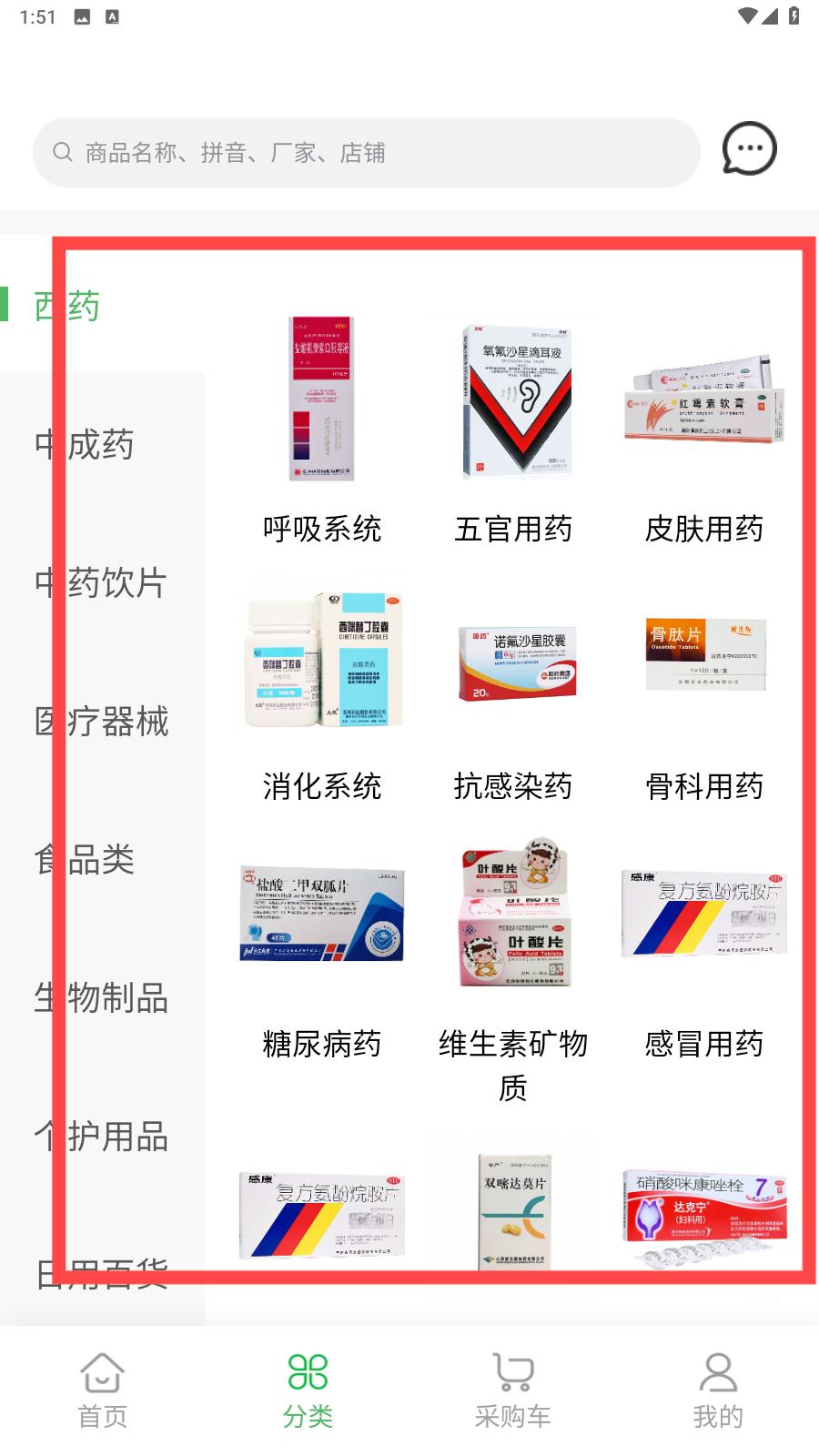Open the 呼吸系统 subcategory

point(321,428)
